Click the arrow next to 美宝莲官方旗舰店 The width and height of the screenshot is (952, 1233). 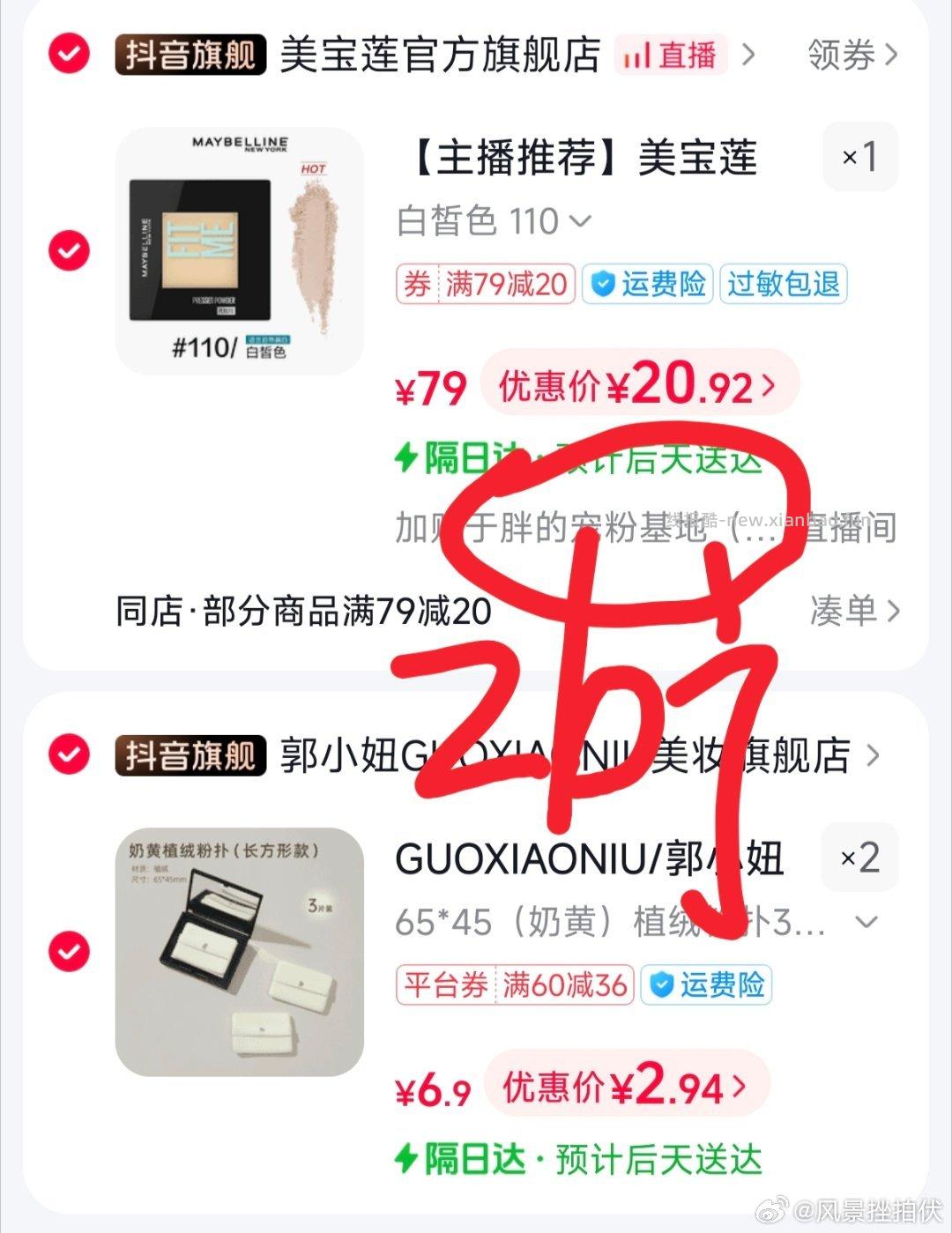click(x=750, y=55)
